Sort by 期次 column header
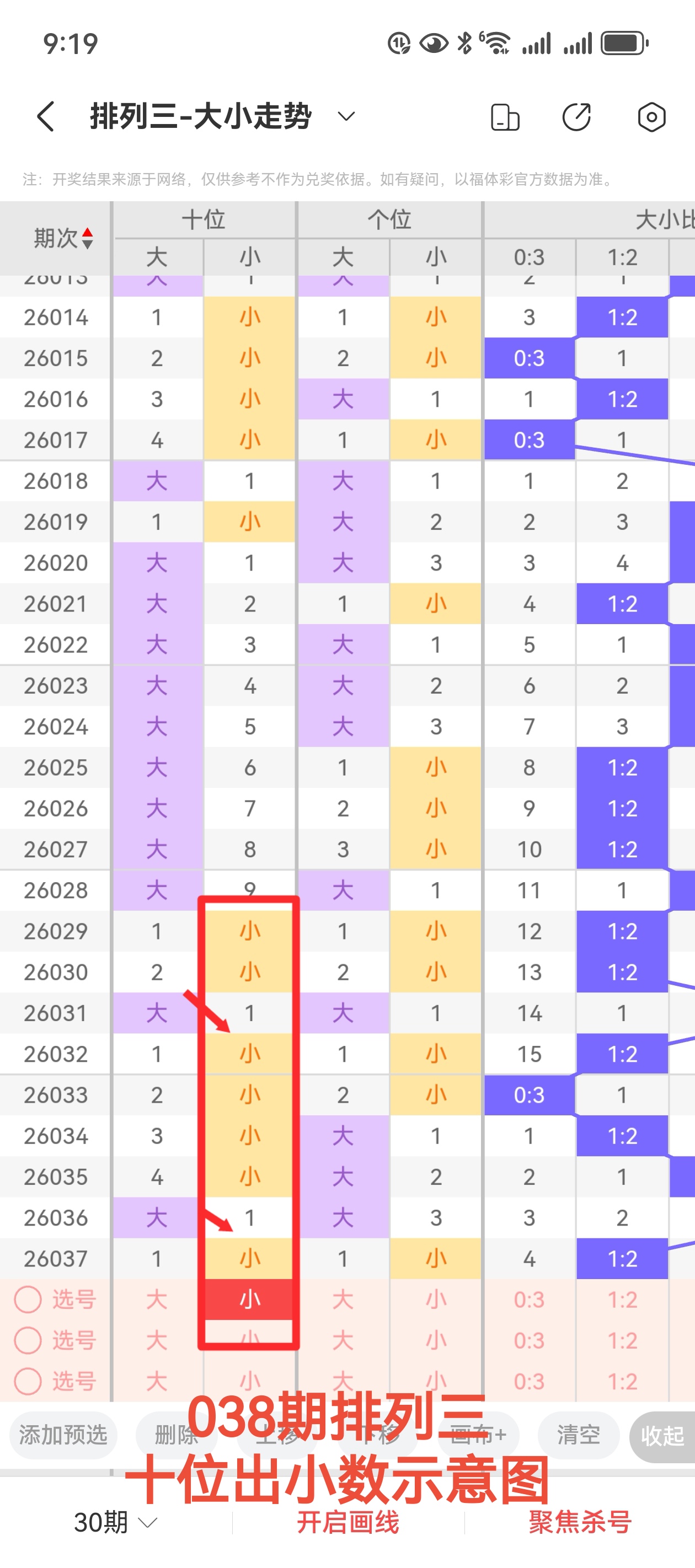This screenshot has height=1568, width=695. click(x=63, y=238)
